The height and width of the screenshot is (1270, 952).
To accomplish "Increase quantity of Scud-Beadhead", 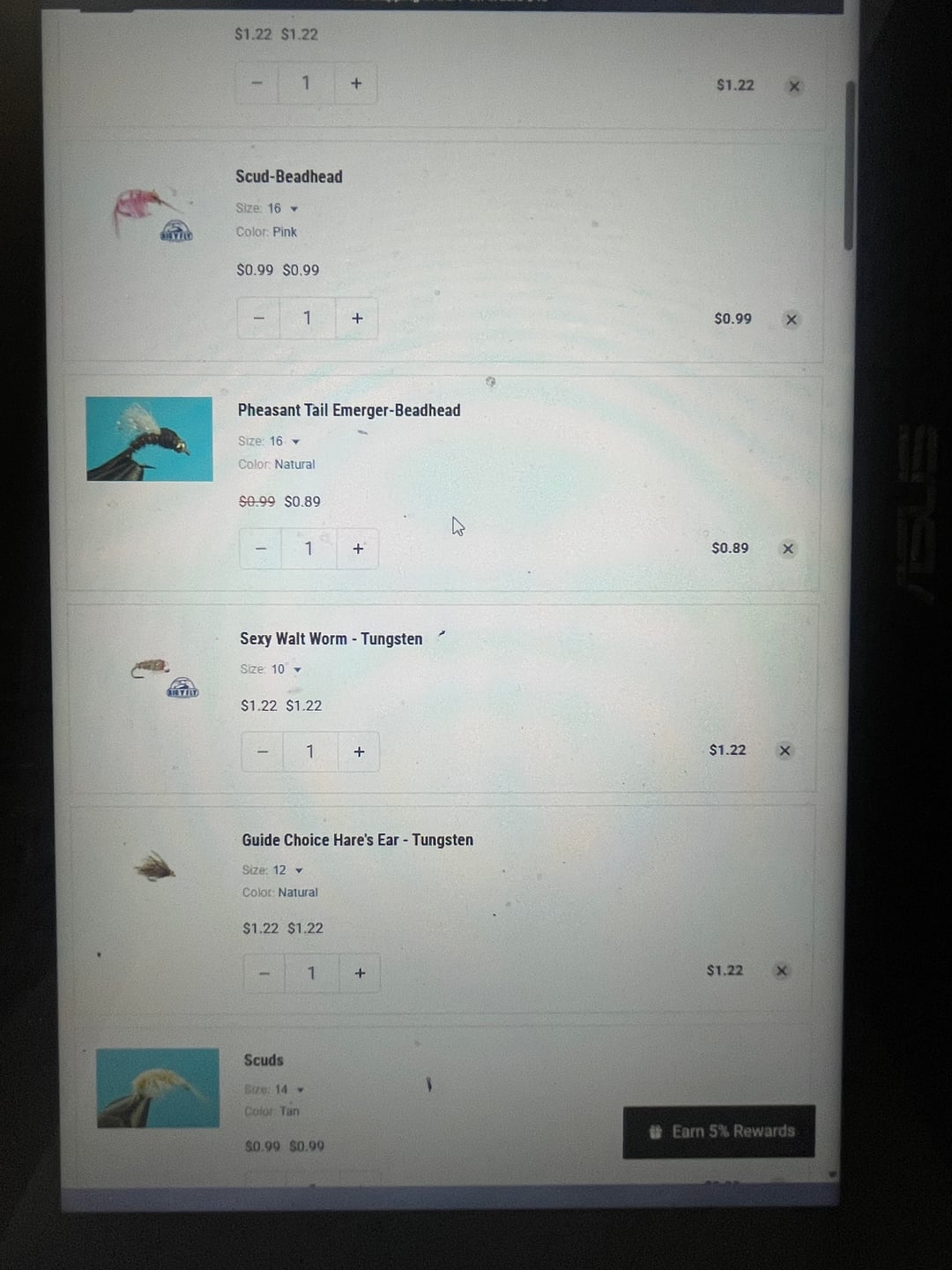I will (x=357, y=318).
